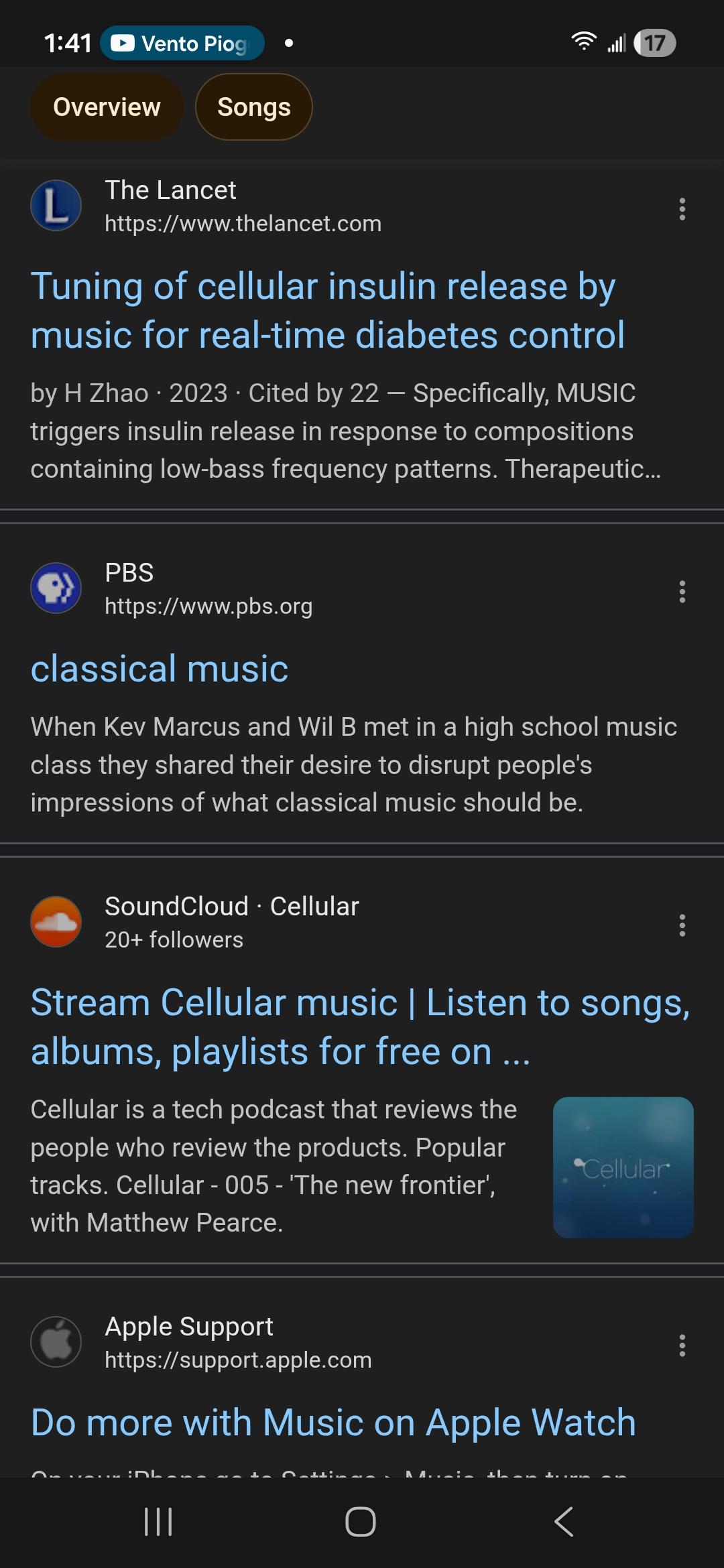
Task: Open PBS classical music result
Action: [x=160, y=669]
